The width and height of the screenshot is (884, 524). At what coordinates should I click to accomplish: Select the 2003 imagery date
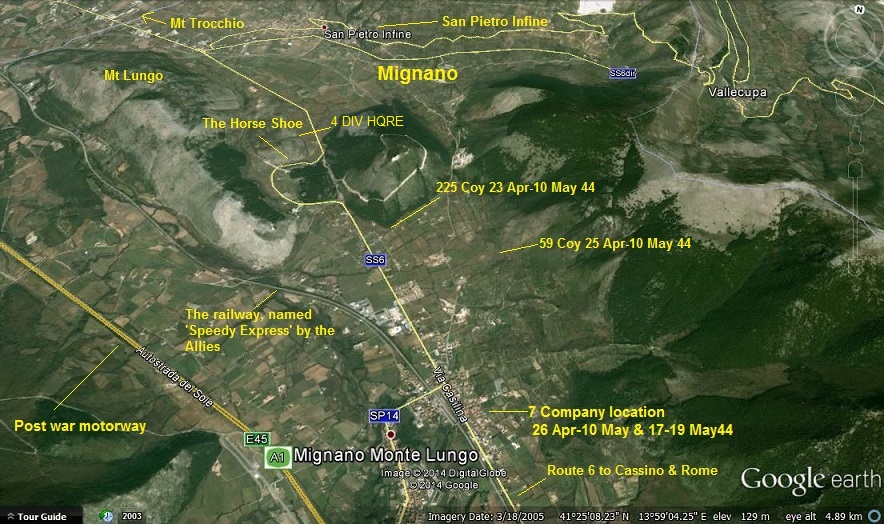click(131, 516)
